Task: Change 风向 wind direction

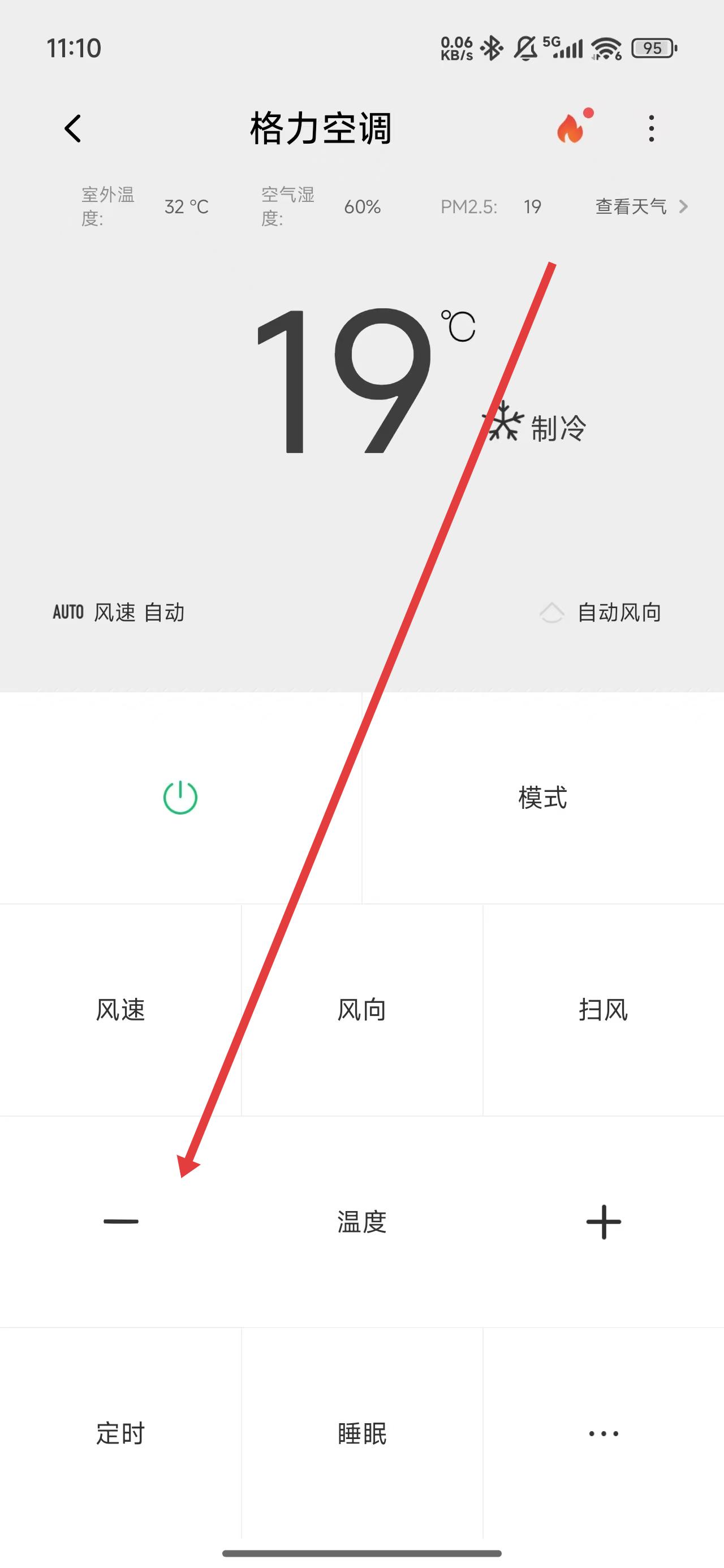Action: (361, 1010)
